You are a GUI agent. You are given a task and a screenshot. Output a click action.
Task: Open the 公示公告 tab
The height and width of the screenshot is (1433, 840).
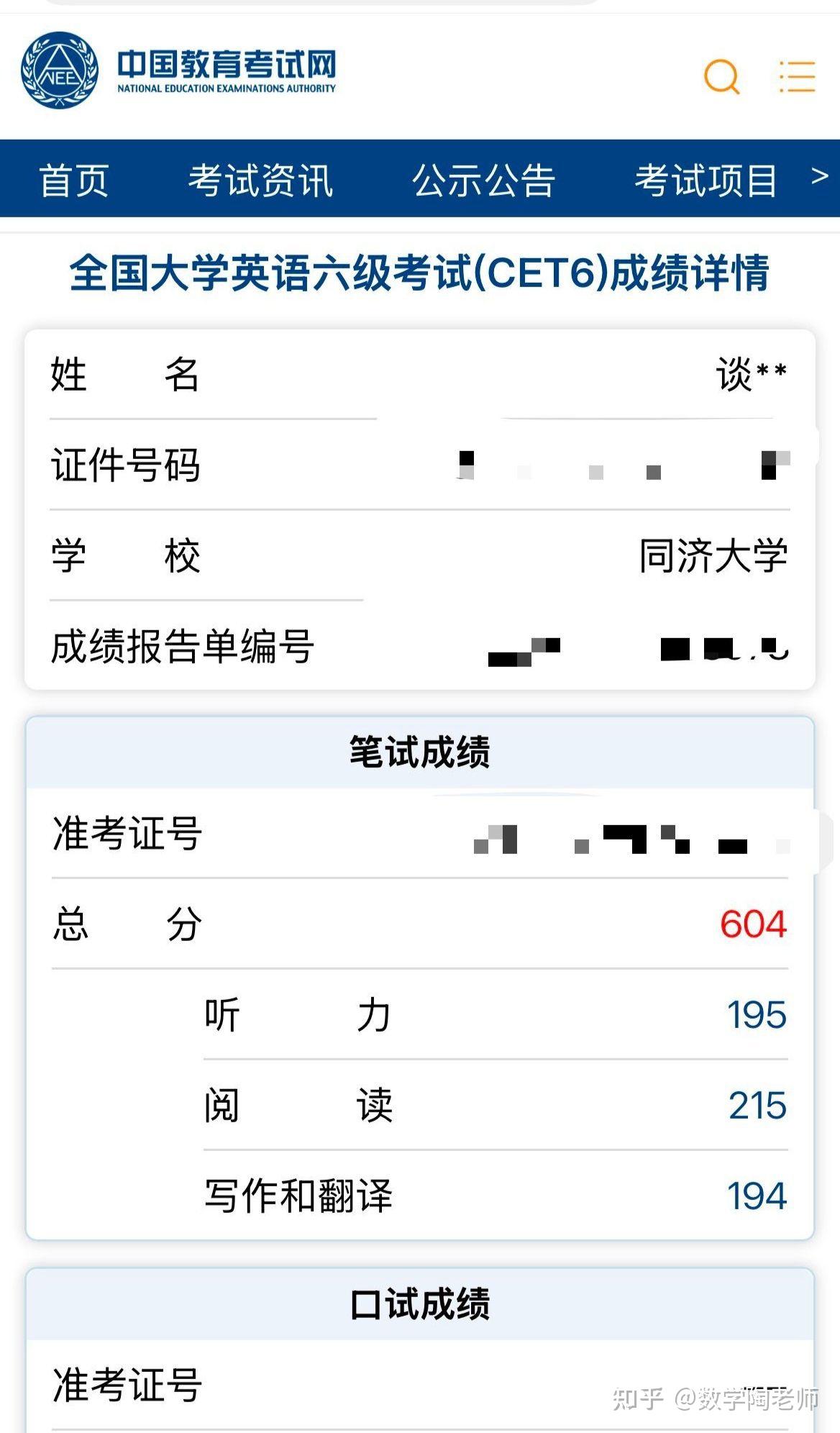(x=483, y=180)
